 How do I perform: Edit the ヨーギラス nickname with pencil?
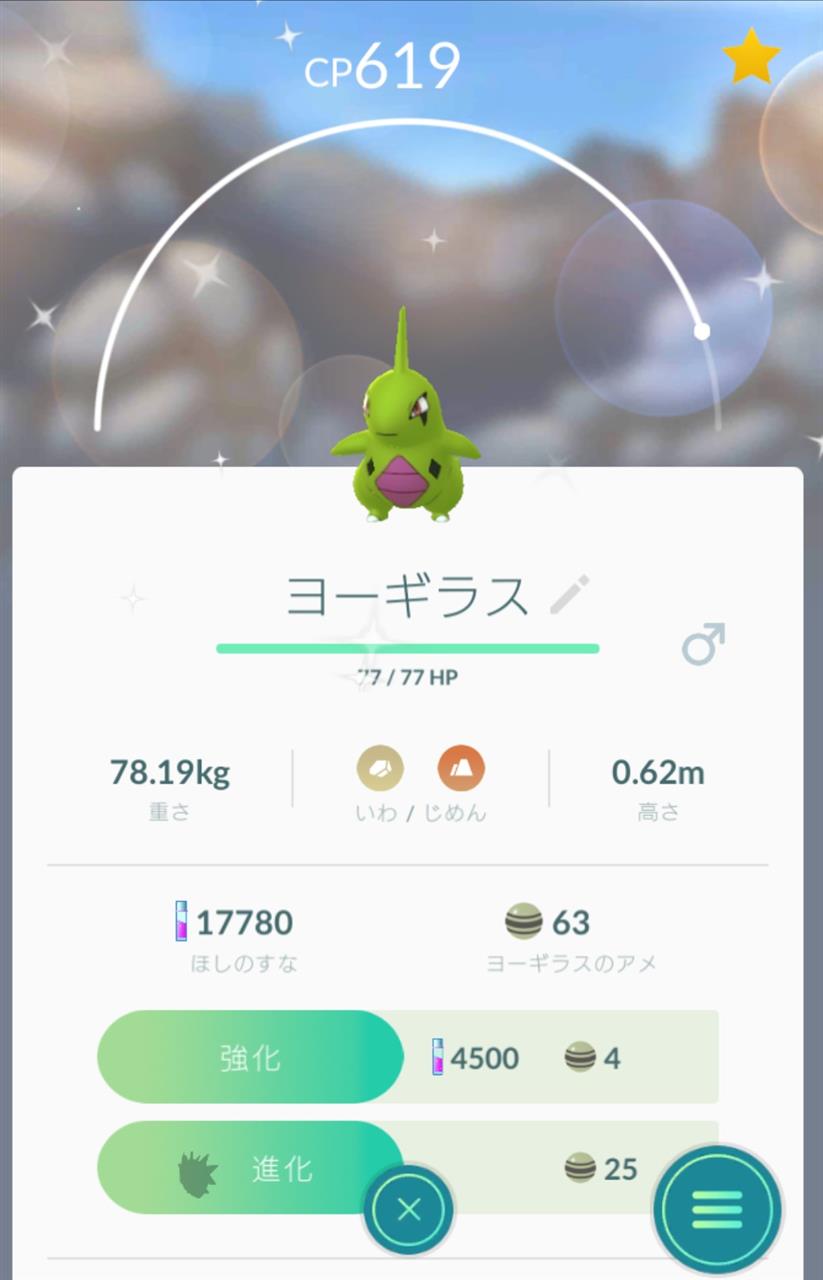[570, 595]
